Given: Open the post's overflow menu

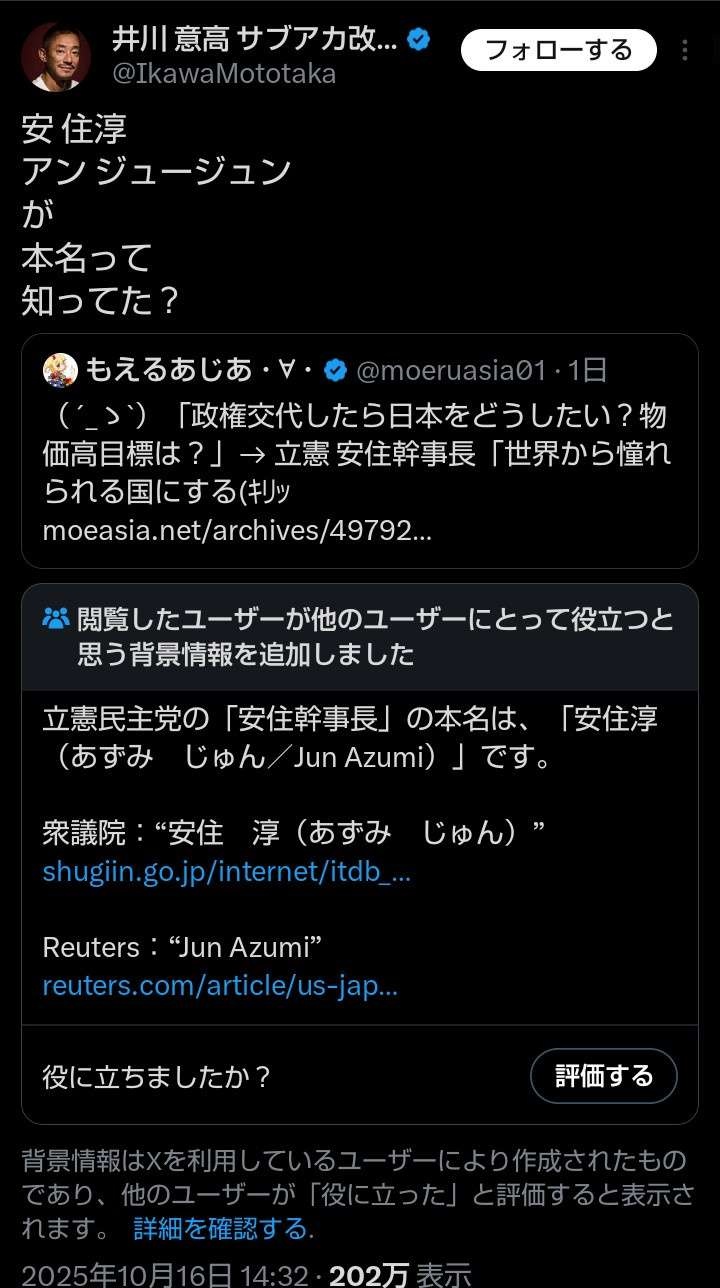Looking at the screenshot, I should coord(685,51).
